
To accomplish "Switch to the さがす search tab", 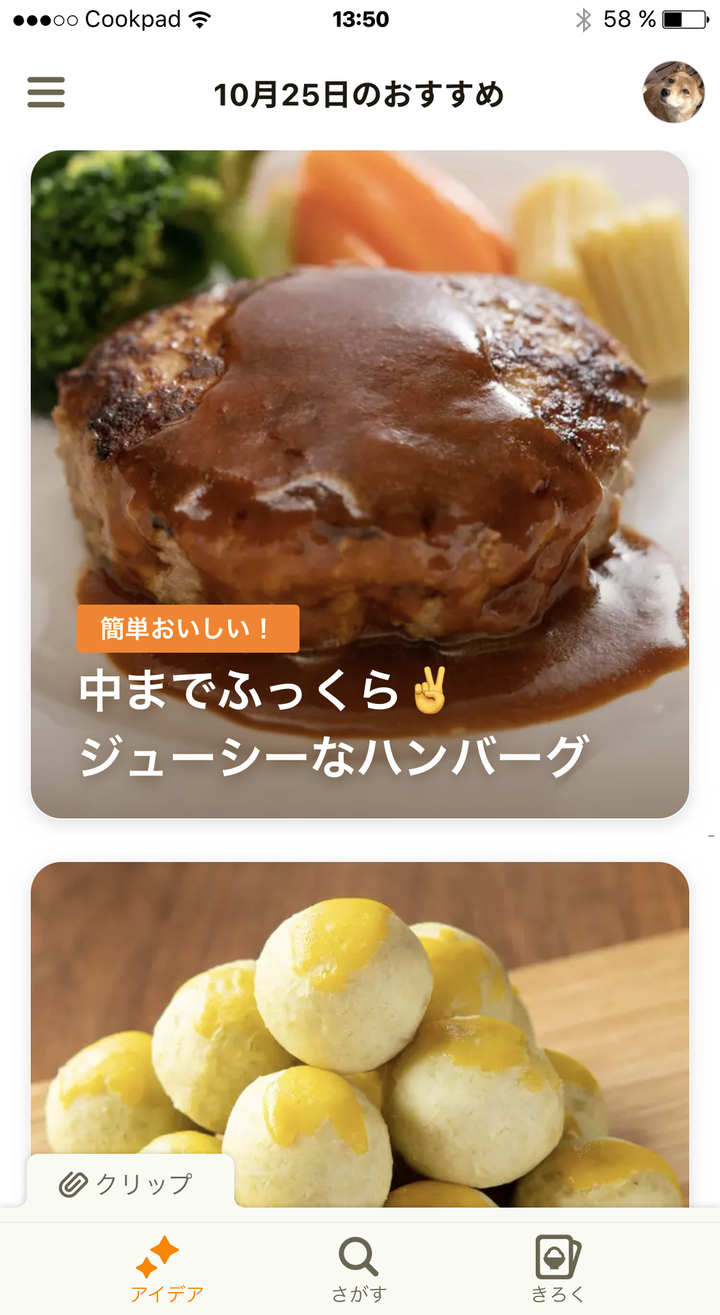I will click(359, 1268).
